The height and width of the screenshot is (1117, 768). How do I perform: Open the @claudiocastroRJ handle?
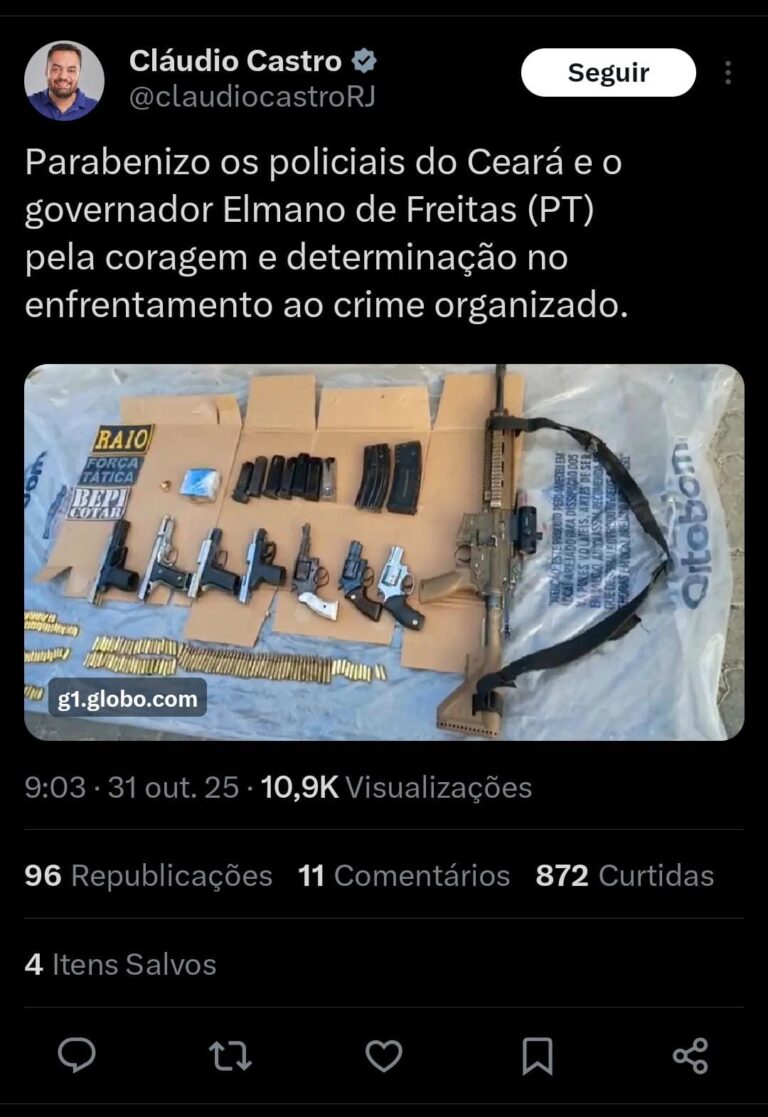pos(252,99)
